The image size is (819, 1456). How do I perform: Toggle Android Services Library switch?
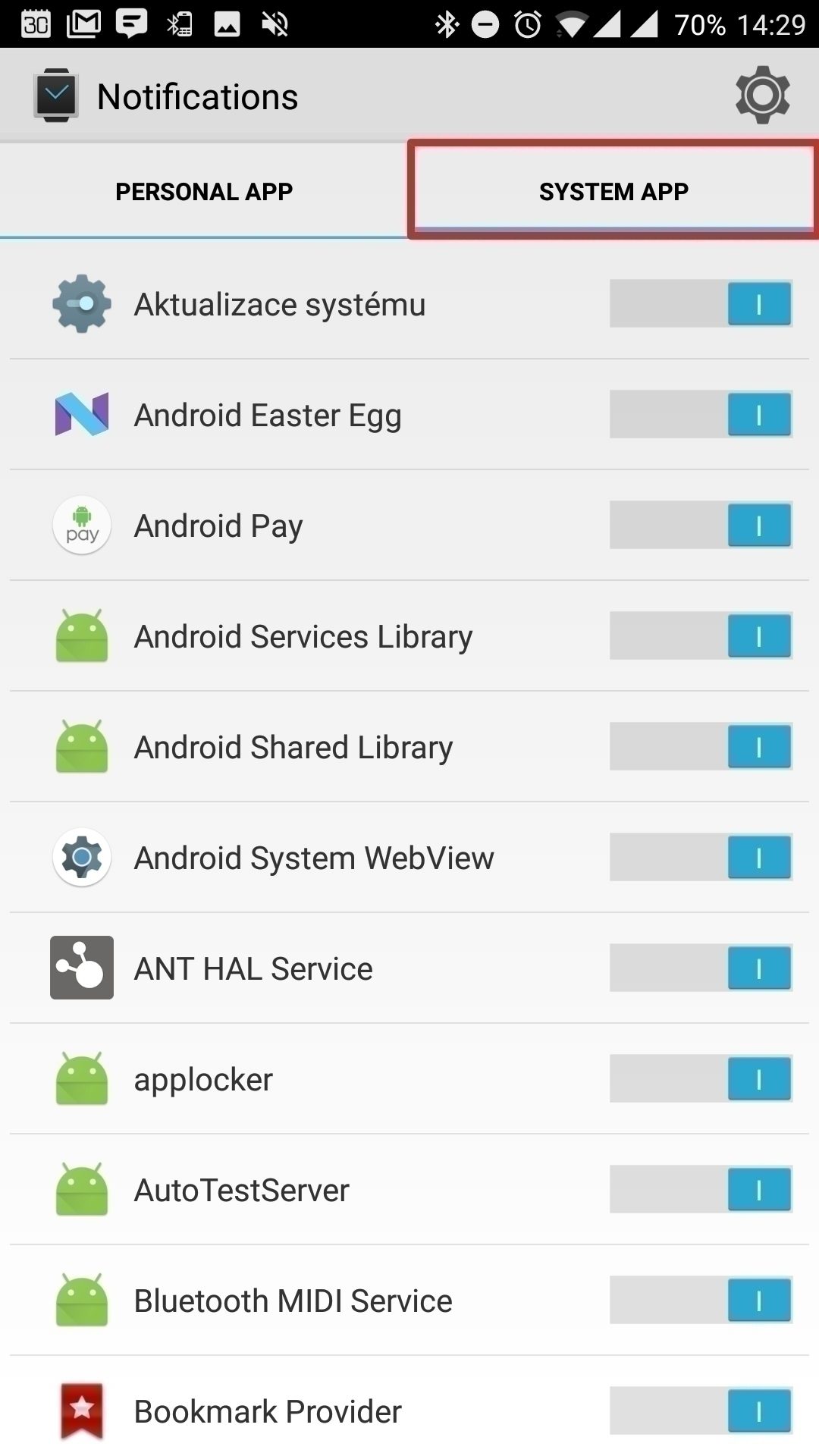click(701, 635)
